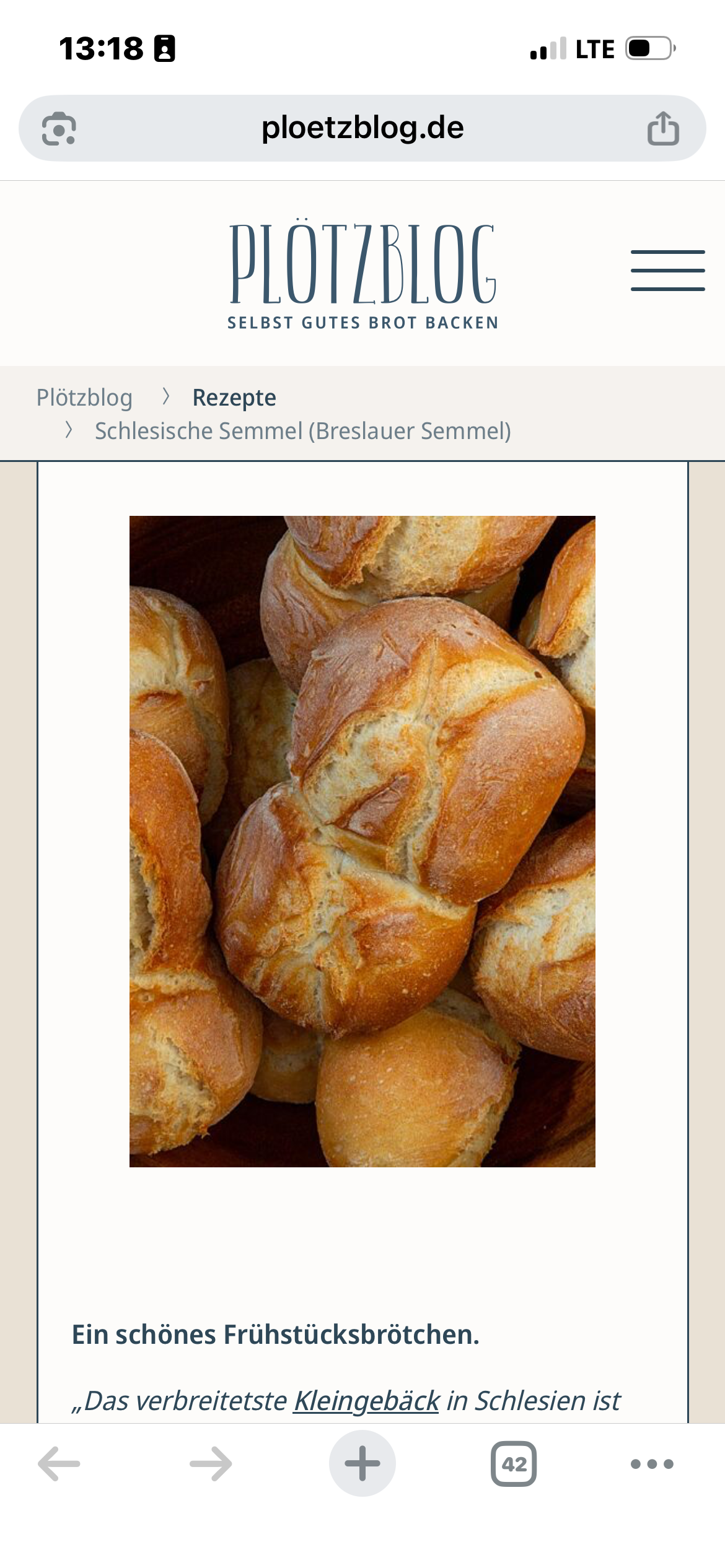Open the Rezepte breadcrumb link
The height and width of the screenshot is (1568, 725).
point(234,398)
